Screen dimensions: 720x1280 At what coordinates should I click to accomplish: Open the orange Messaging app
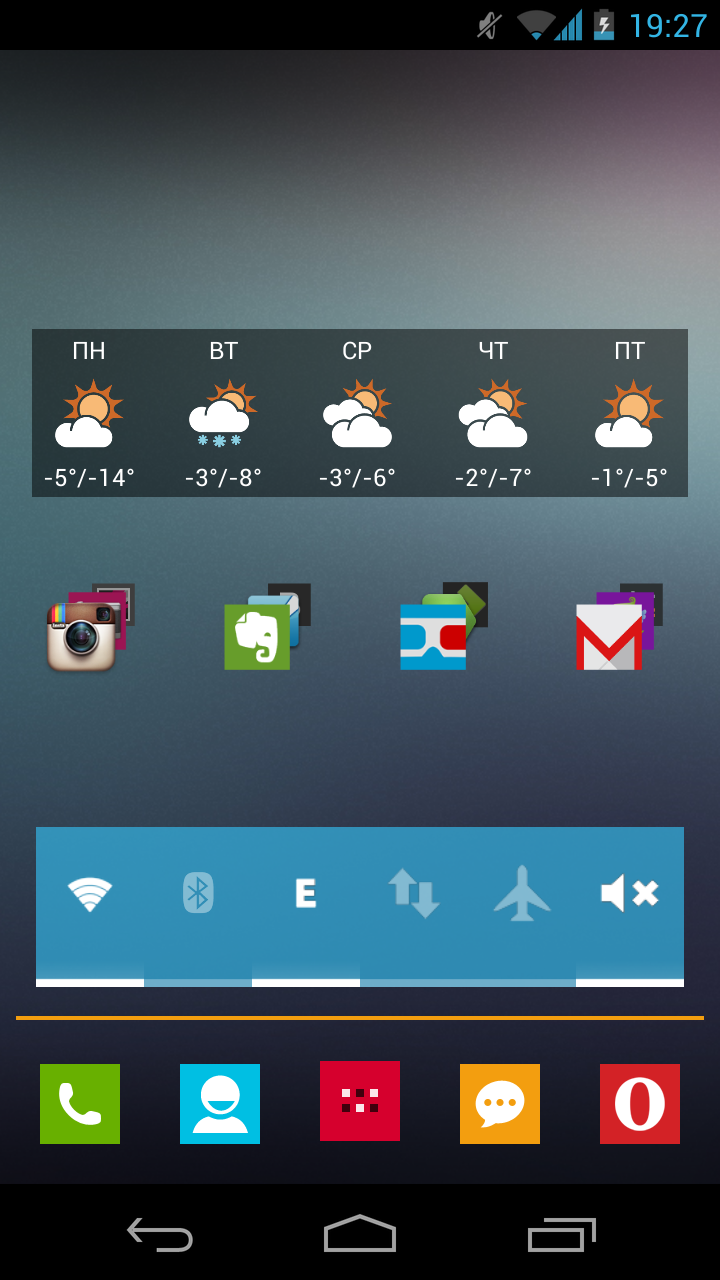500,1104
